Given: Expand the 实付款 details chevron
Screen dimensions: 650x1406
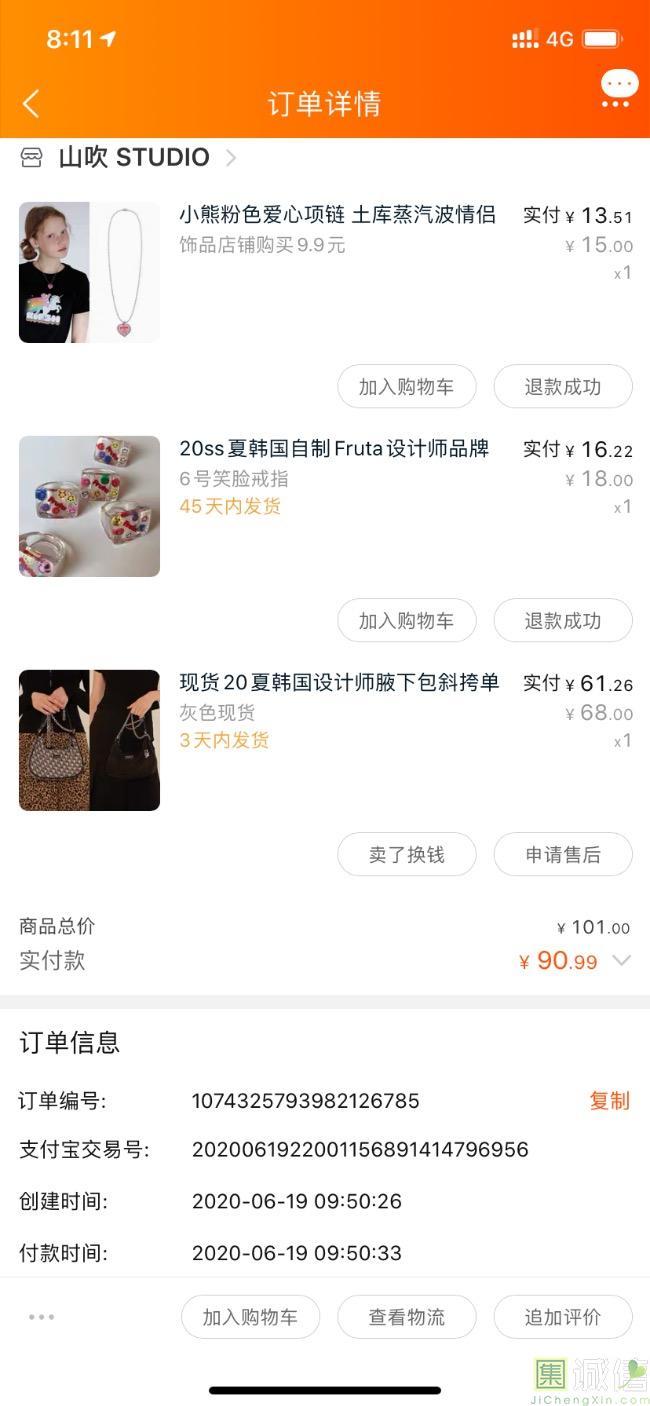Looking at the screenshot, I should point(621,961).
